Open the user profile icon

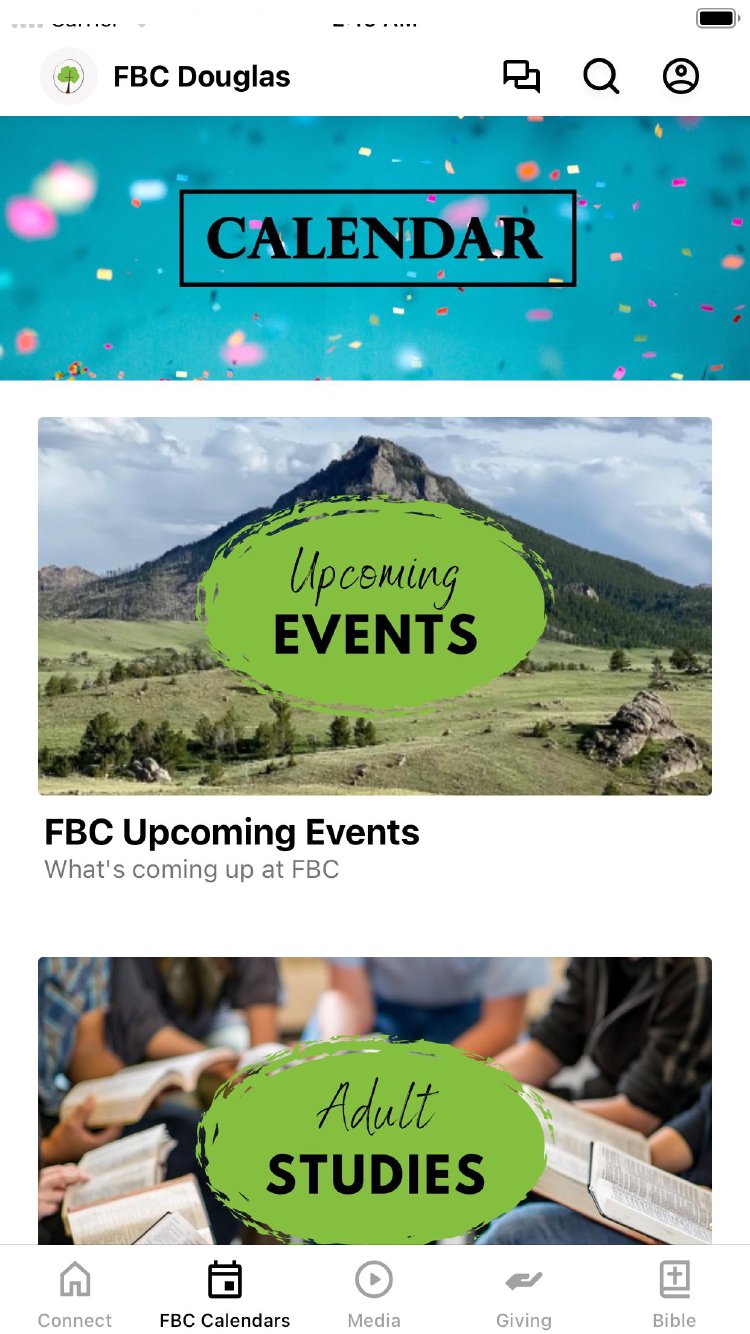coord(681,77)
